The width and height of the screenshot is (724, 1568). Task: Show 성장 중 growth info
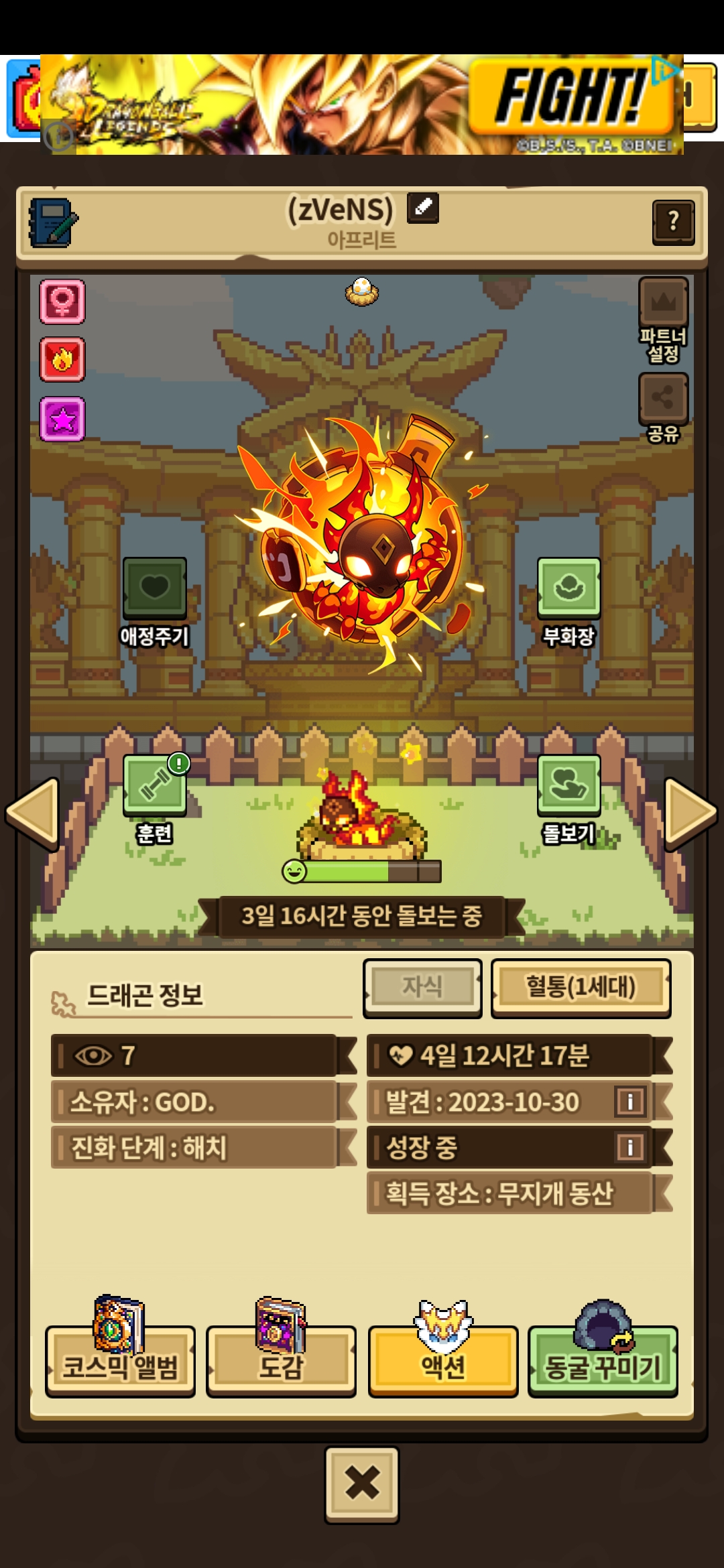click(x=629, y=1147)
